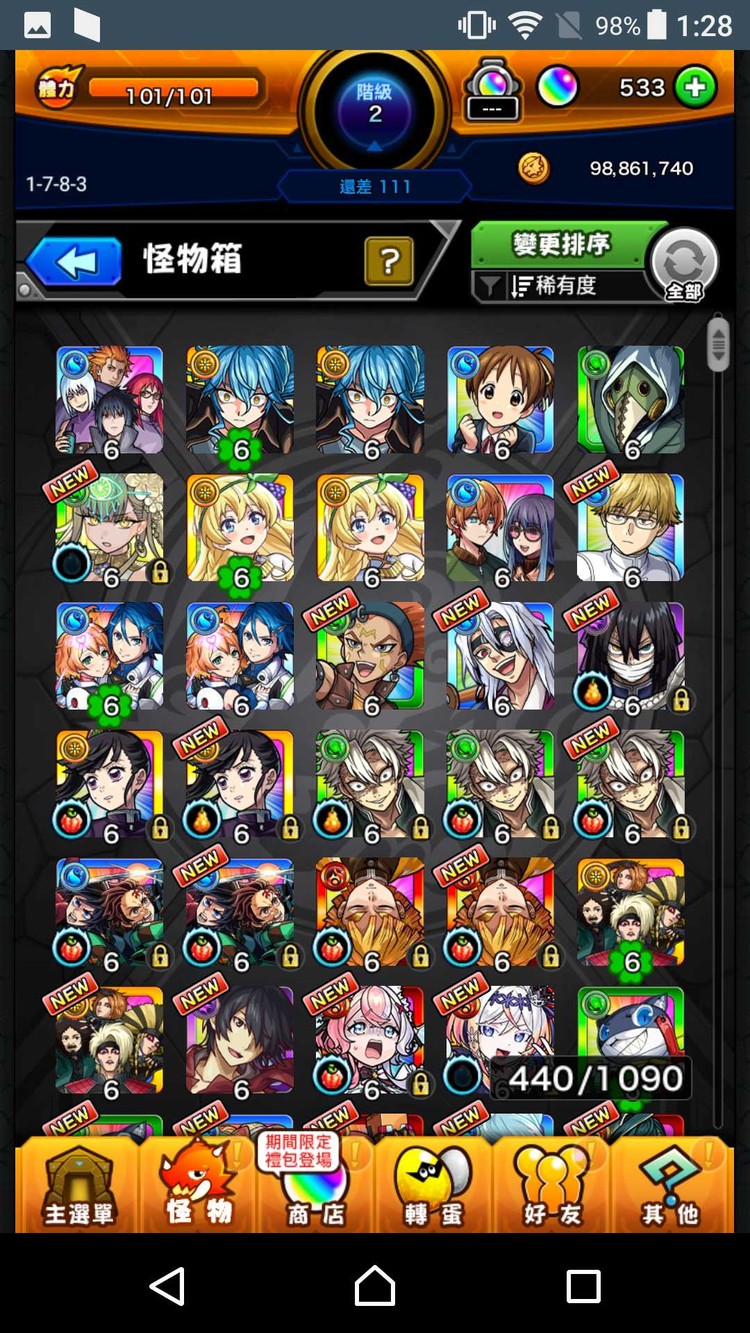
Task: Tap the Android home button
Action: coord(375,1285)
